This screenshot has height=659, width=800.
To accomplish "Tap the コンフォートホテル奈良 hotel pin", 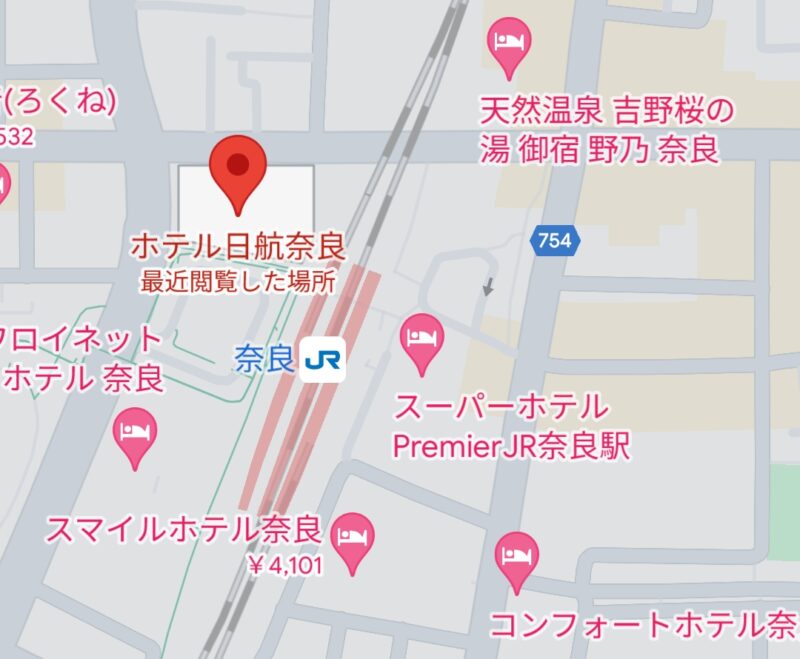I will click(517, 557).
